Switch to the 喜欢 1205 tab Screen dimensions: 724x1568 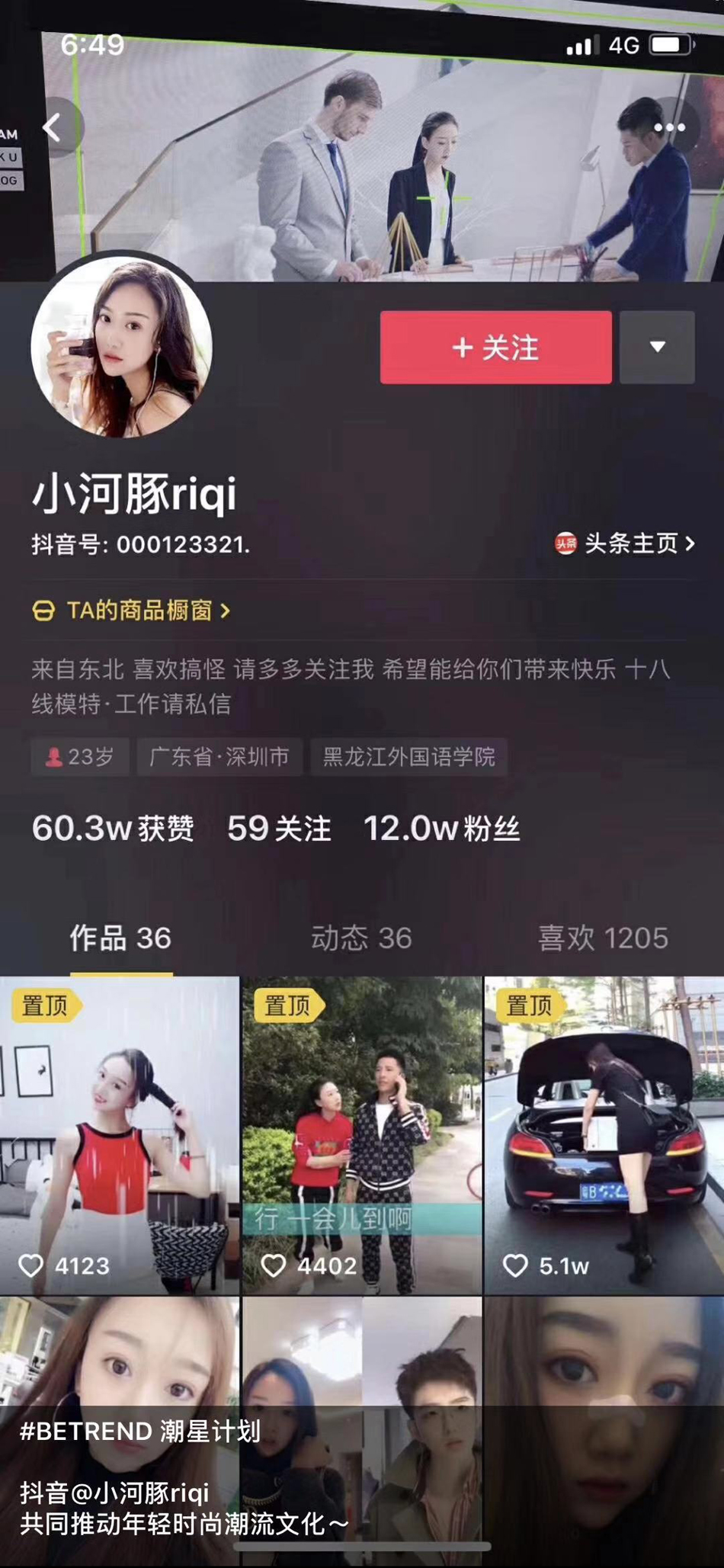pos(603,938)
